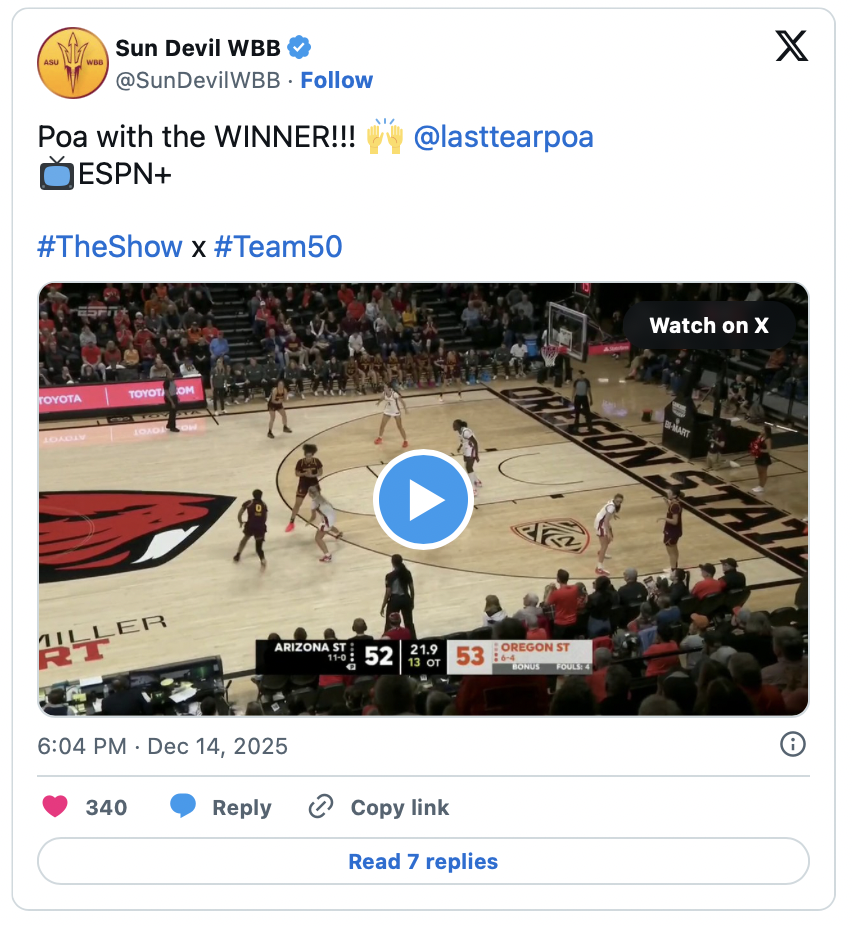Open the #TheShow hashtag

point(110,247)
